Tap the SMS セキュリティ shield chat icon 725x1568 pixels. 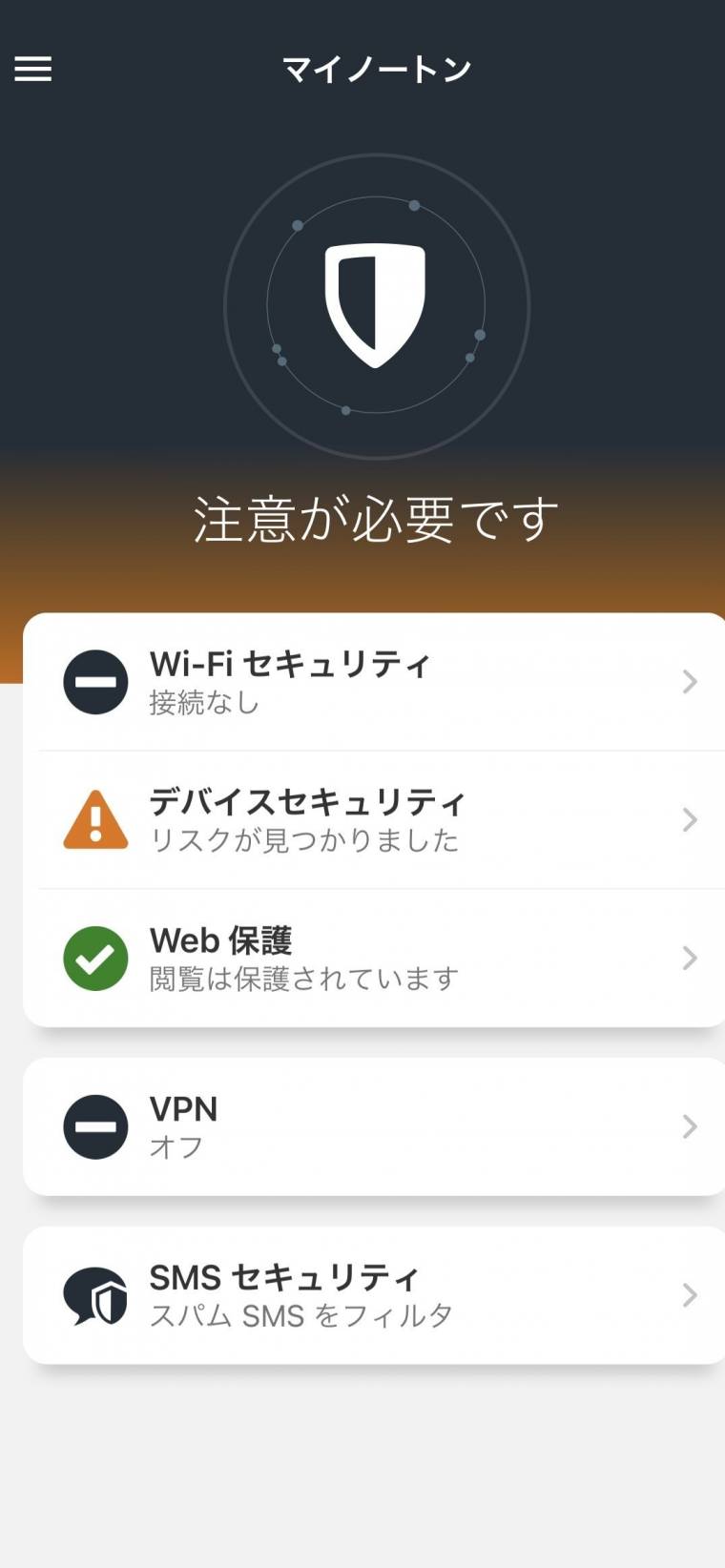[94, 1294]
